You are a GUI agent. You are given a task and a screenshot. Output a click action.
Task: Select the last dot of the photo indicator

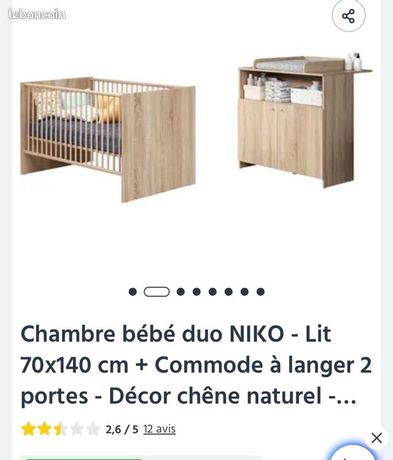tap(261, 292)
